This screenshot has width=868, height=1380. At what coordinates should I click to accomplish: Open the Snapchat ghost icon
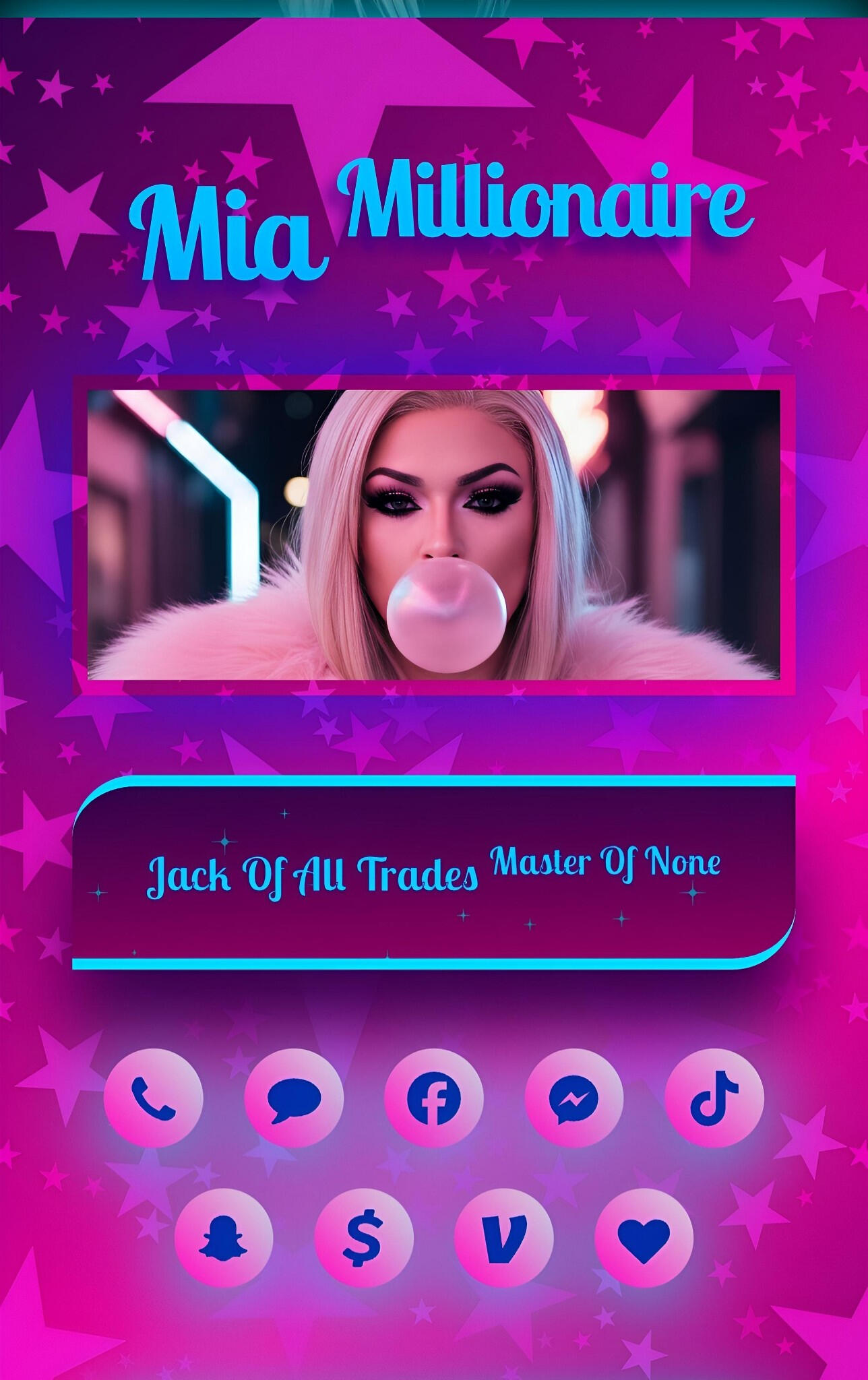(x=223, y=1238)
